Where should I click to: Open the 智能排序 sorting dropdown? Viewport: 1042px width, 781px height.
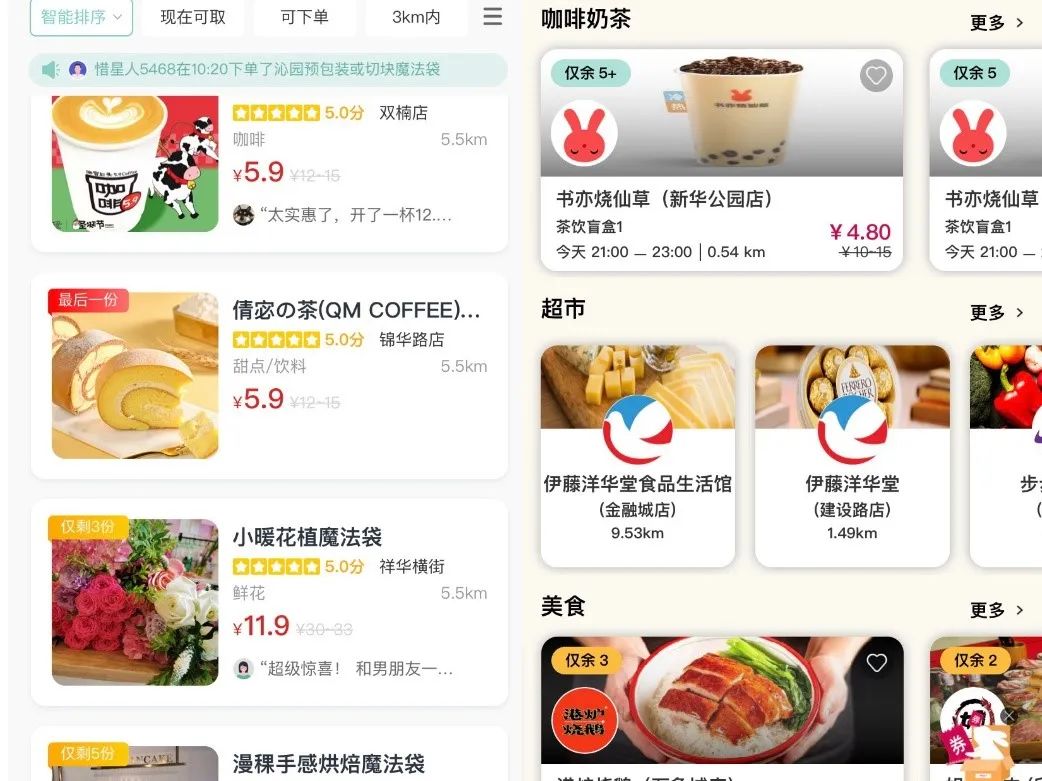[x=81, y=17]
